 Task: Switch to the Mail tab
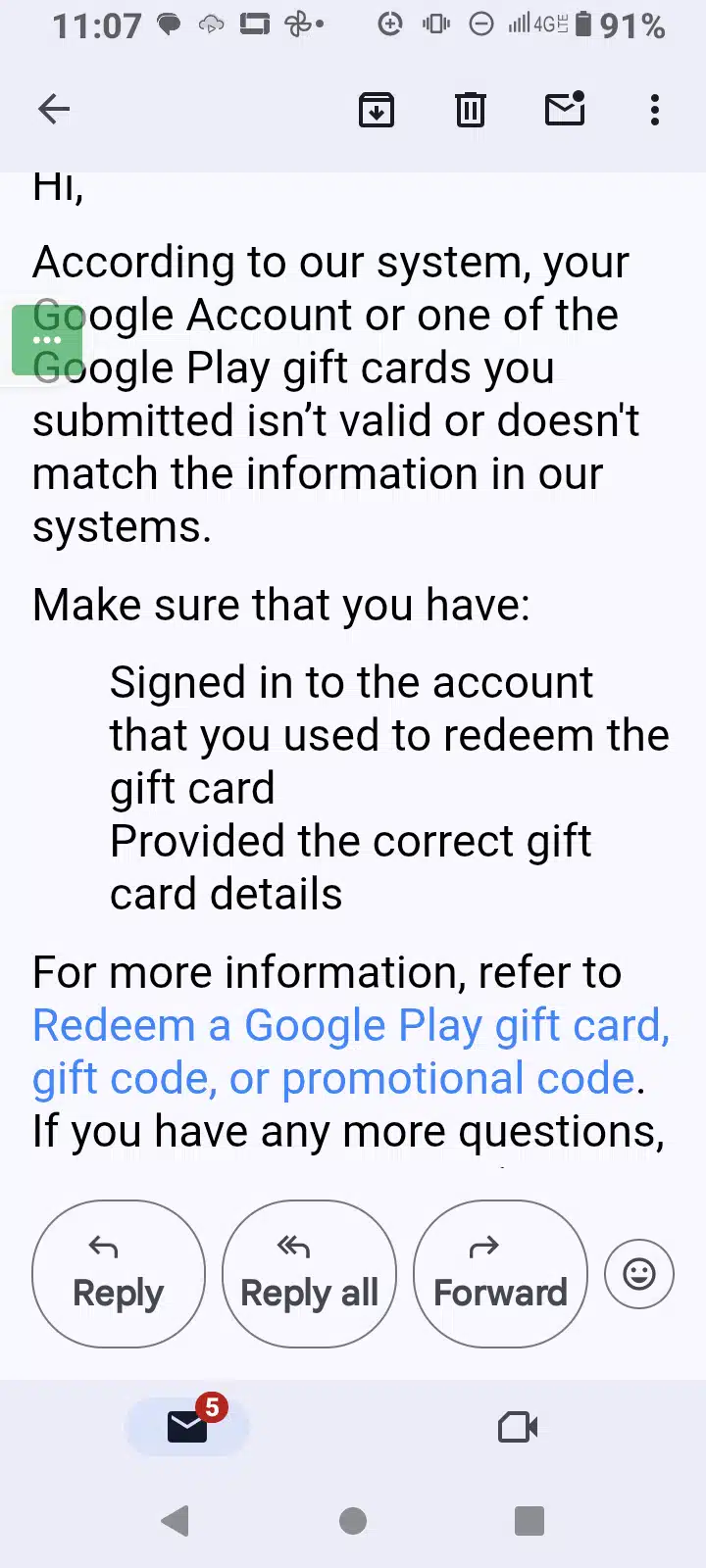(x=187, y=1427)
